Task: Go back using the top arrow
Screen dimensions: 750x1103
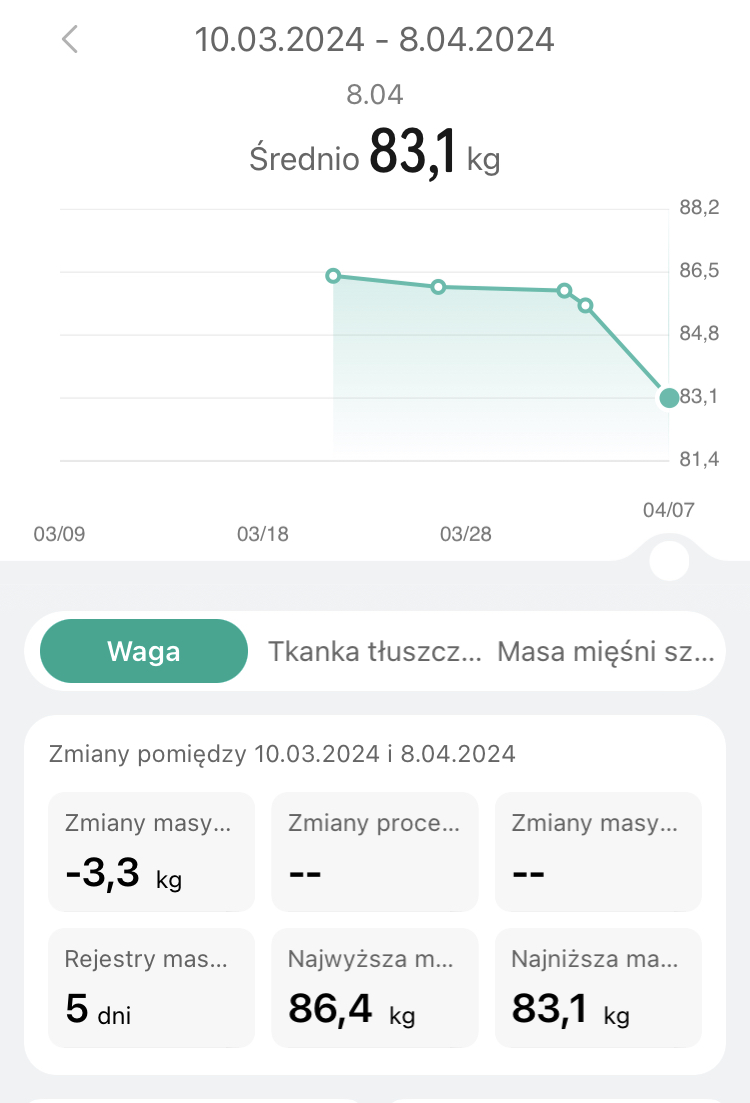Action: (x=69, y=40)
